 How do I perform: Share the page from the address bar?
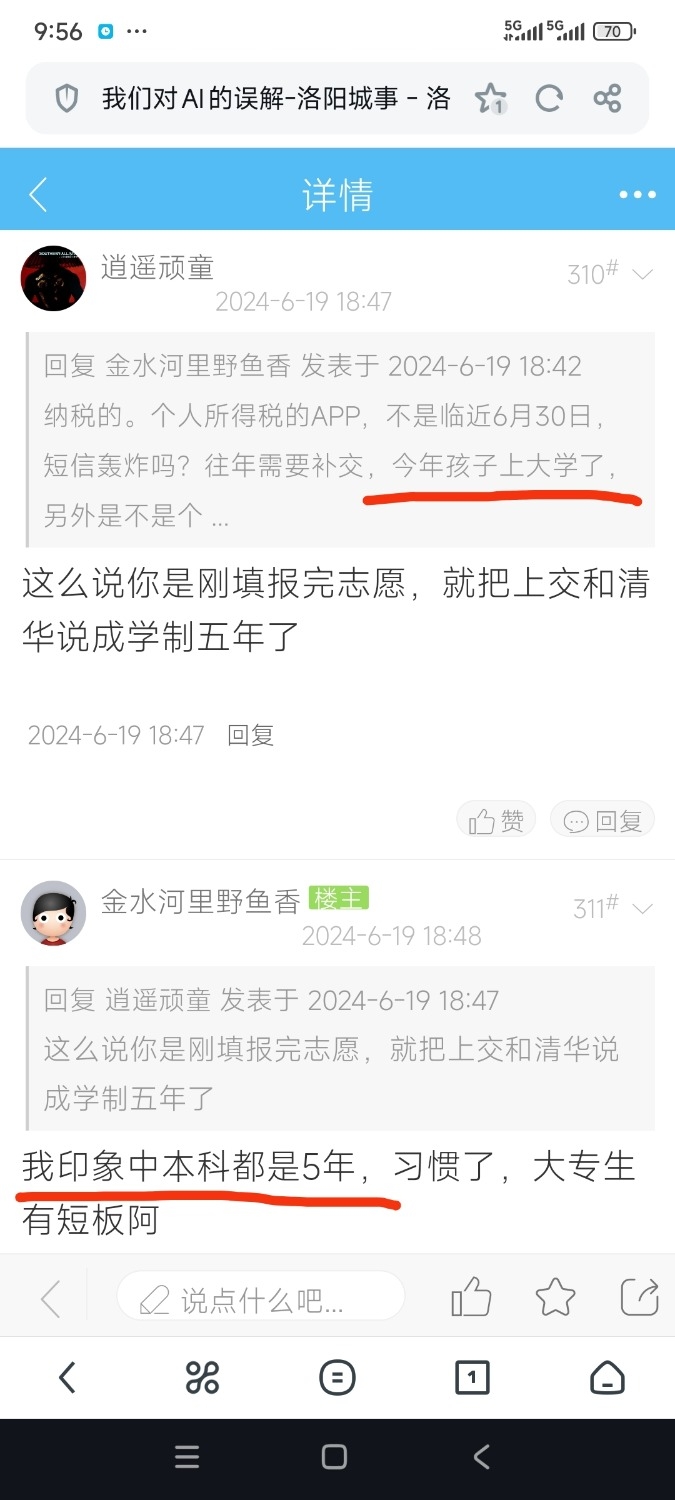click(607, 98)
